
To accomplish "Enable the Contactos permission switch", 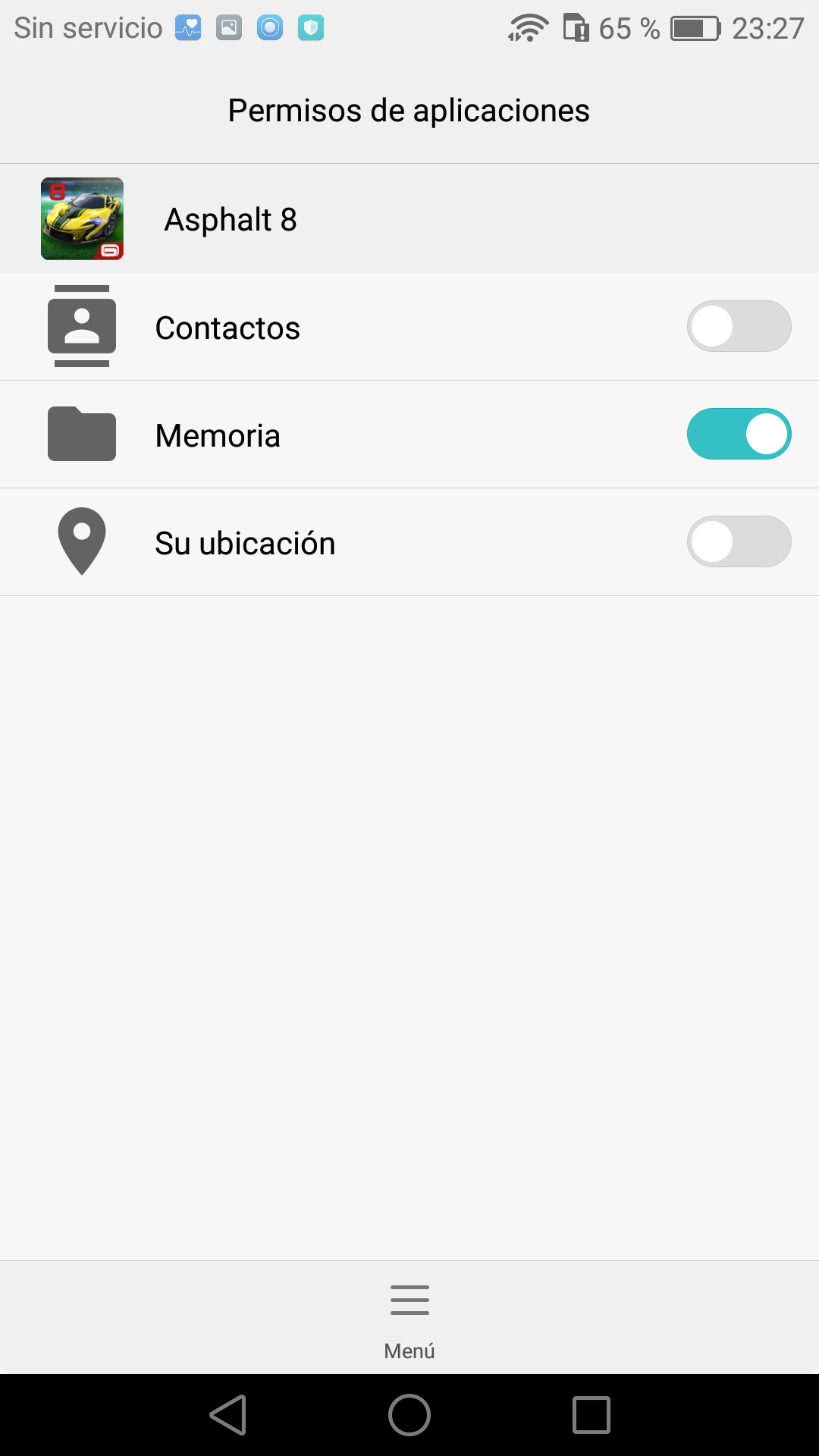I will [x=739, y=327].
